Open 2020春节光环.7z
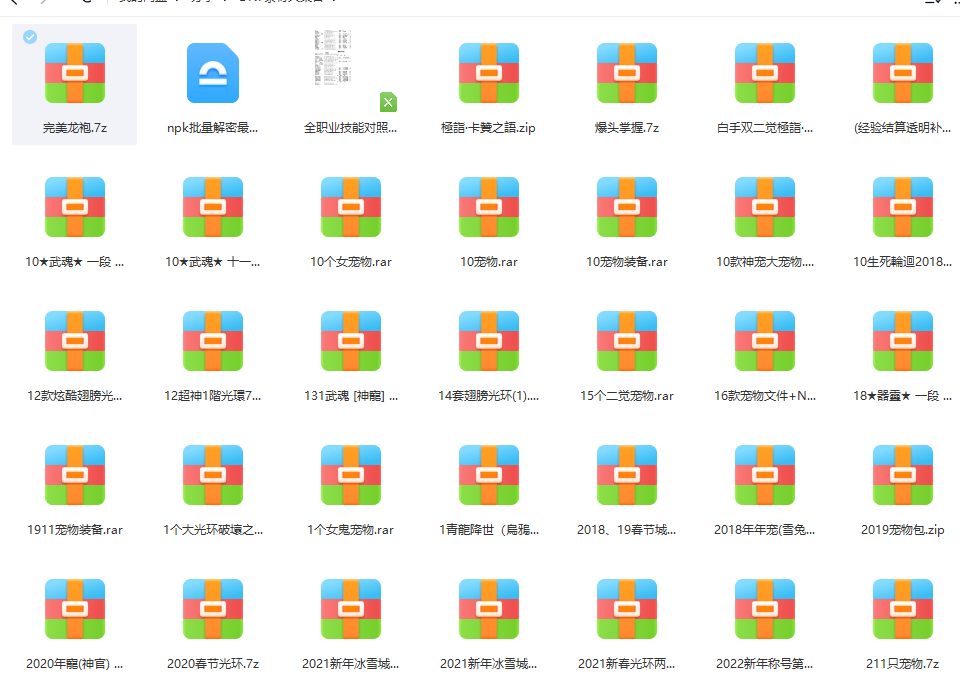960x692 pixels. (x=213, y=609)
